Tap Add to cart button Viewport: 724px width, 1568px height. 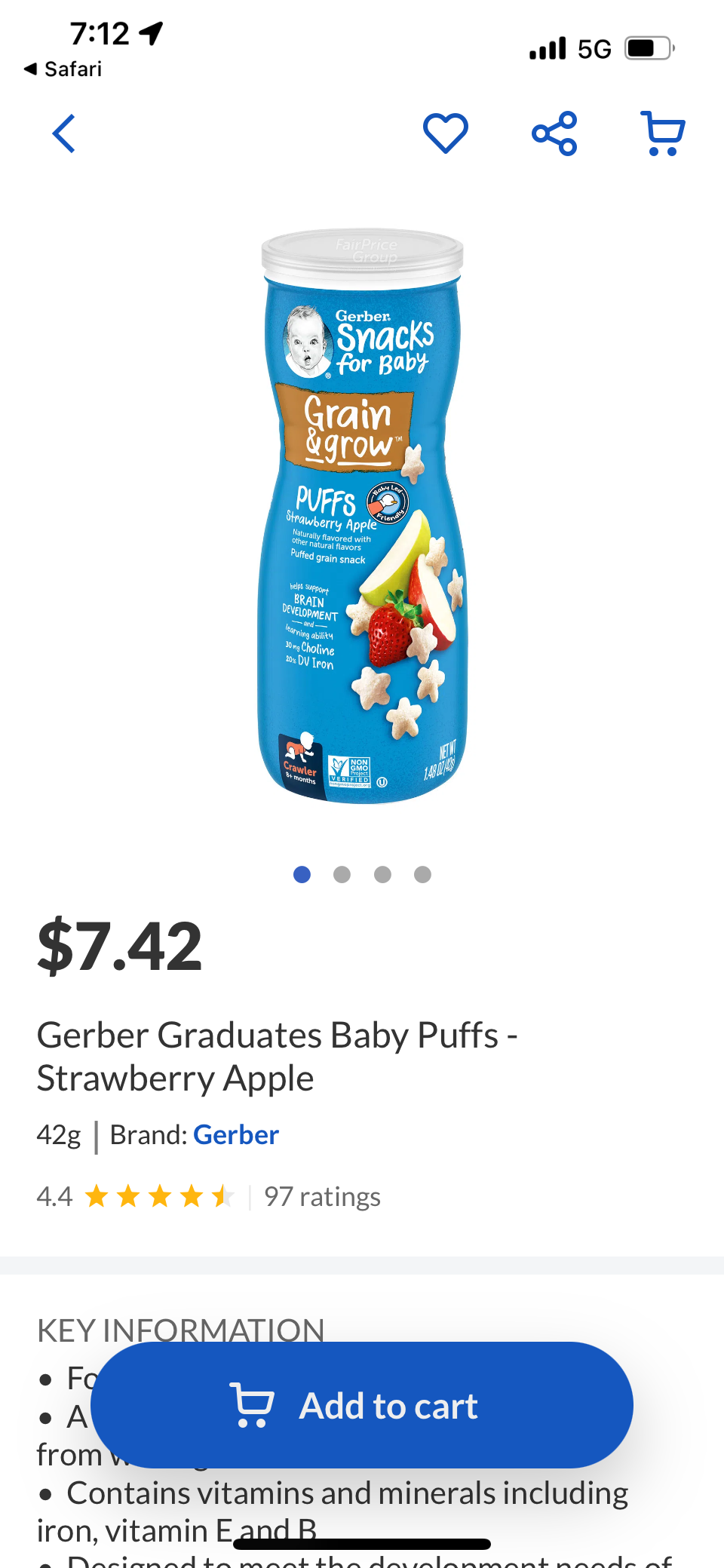click(362, 1405)
